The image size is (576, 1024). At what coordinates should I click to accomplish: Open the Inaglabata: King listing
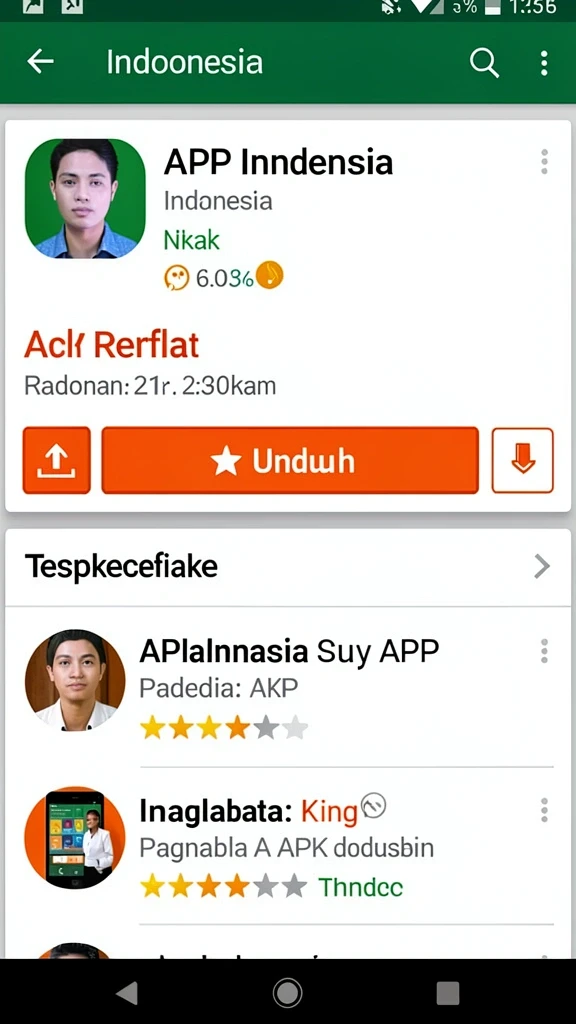pyautogui.click(x=288, y=846)
